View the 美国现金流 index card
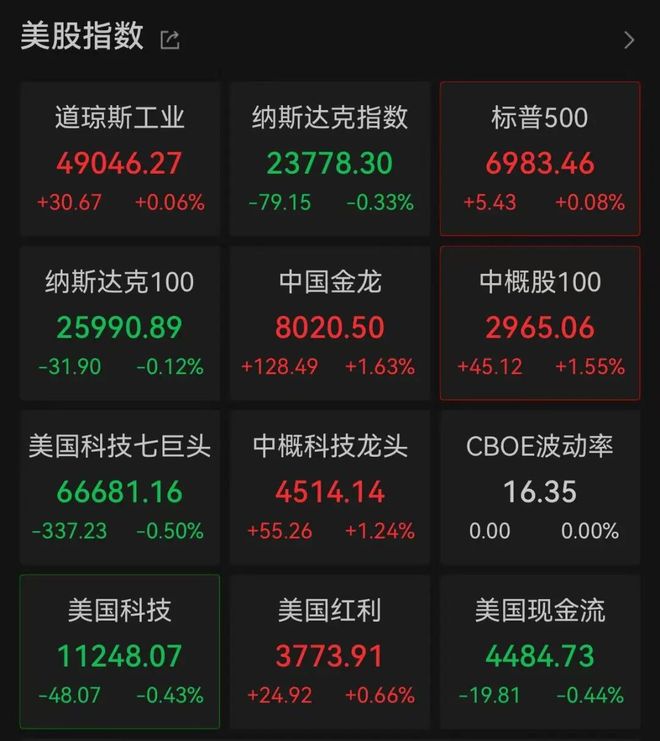Screen dimensions: 660x741 pos(540,652)
